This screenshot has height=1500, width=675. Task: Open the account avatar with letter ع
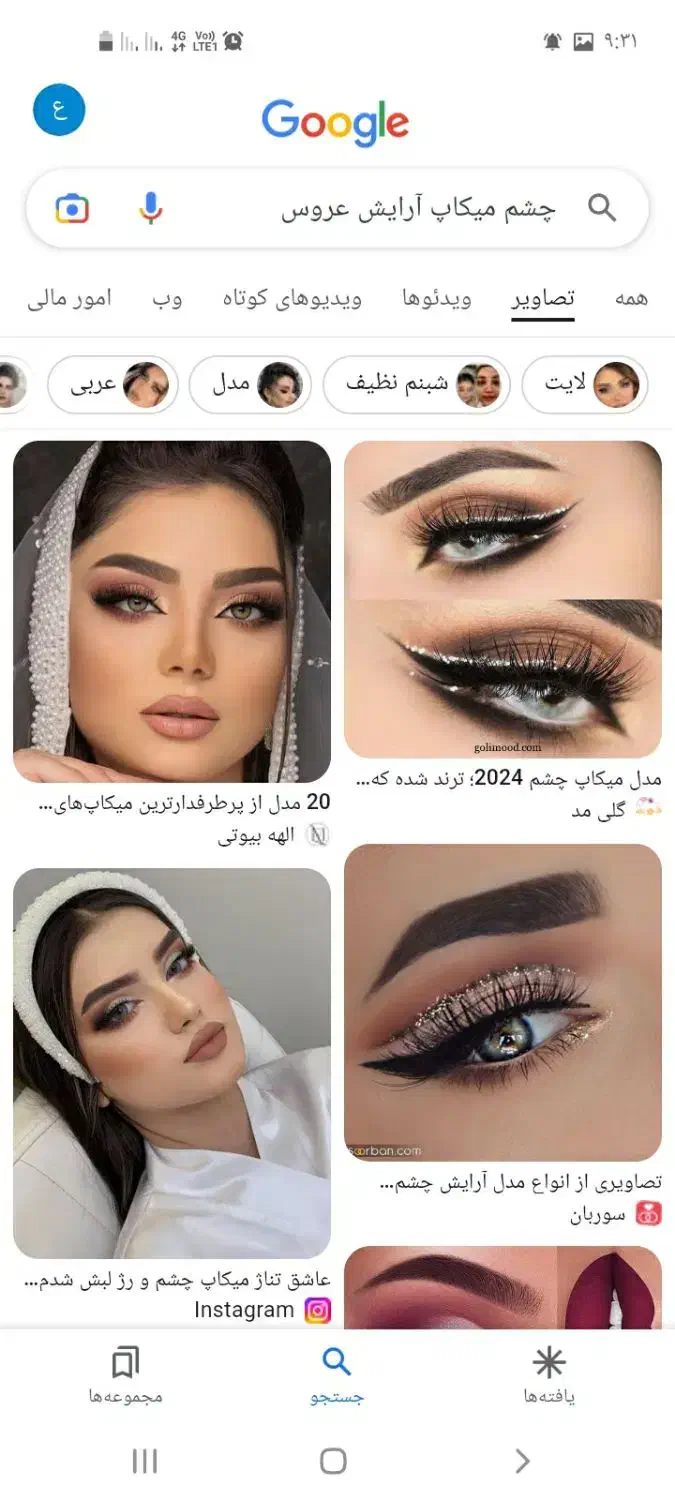(59, 110)
